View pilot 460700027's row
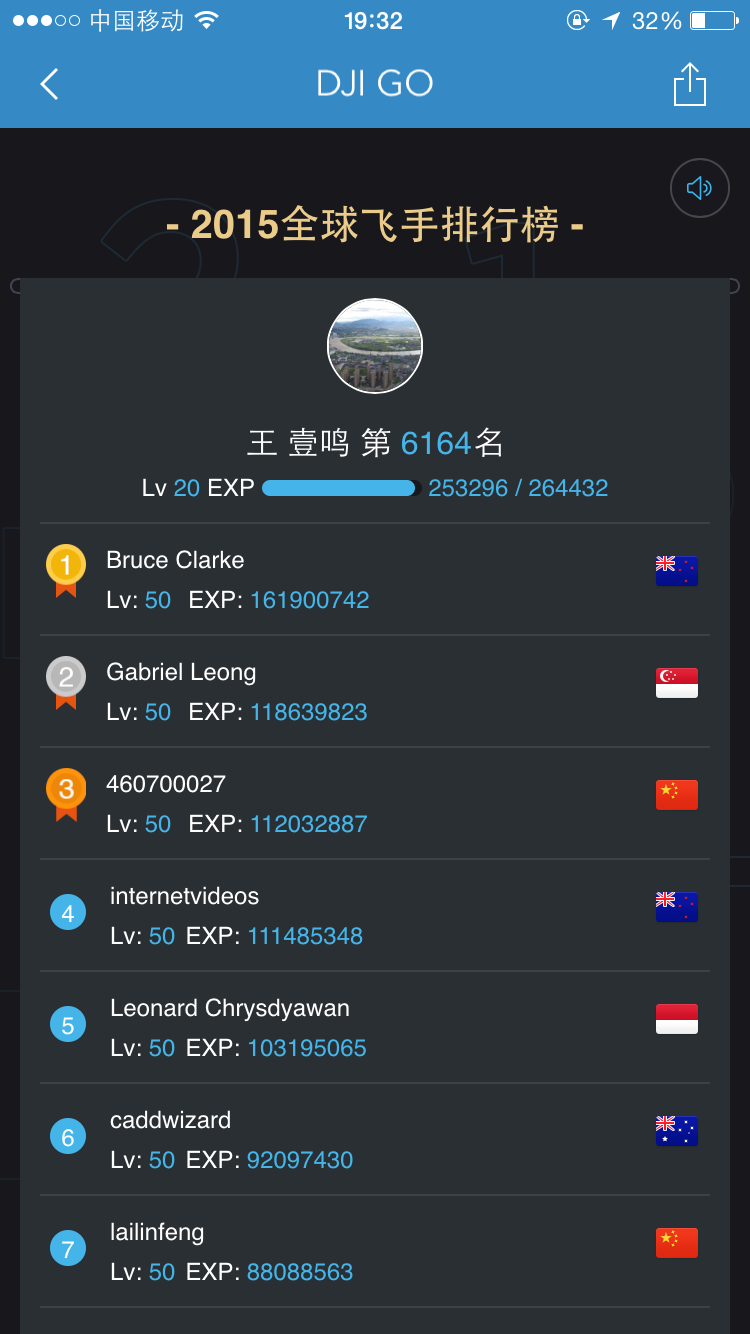 click(x=375, y=804)
